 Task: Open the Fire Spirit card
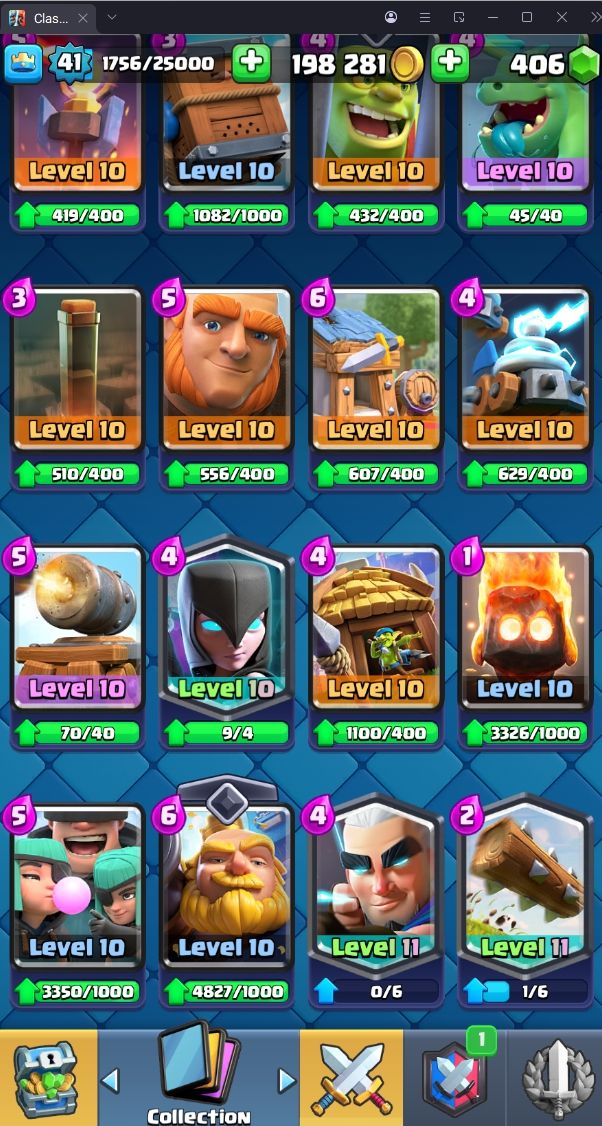[x=524, y=627]
